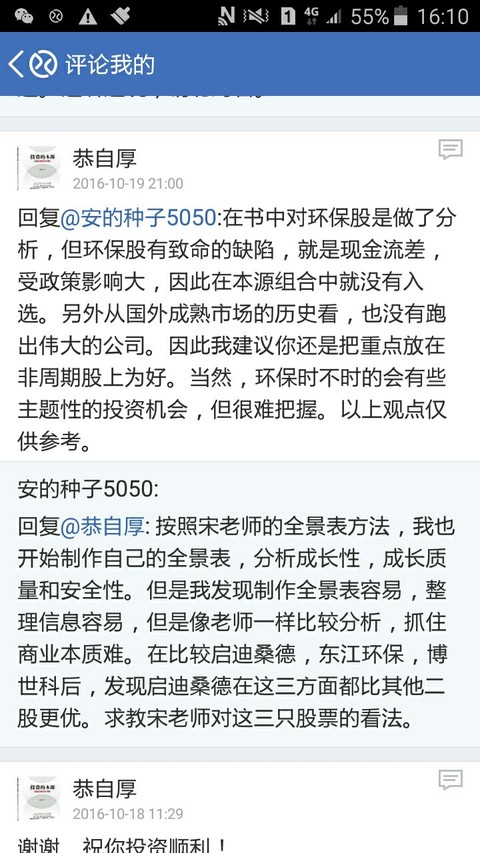
Task: Tap reply icon on the 2016-10-18 11:29 comment
Action: pyautogui.click(x=451, y=780)
